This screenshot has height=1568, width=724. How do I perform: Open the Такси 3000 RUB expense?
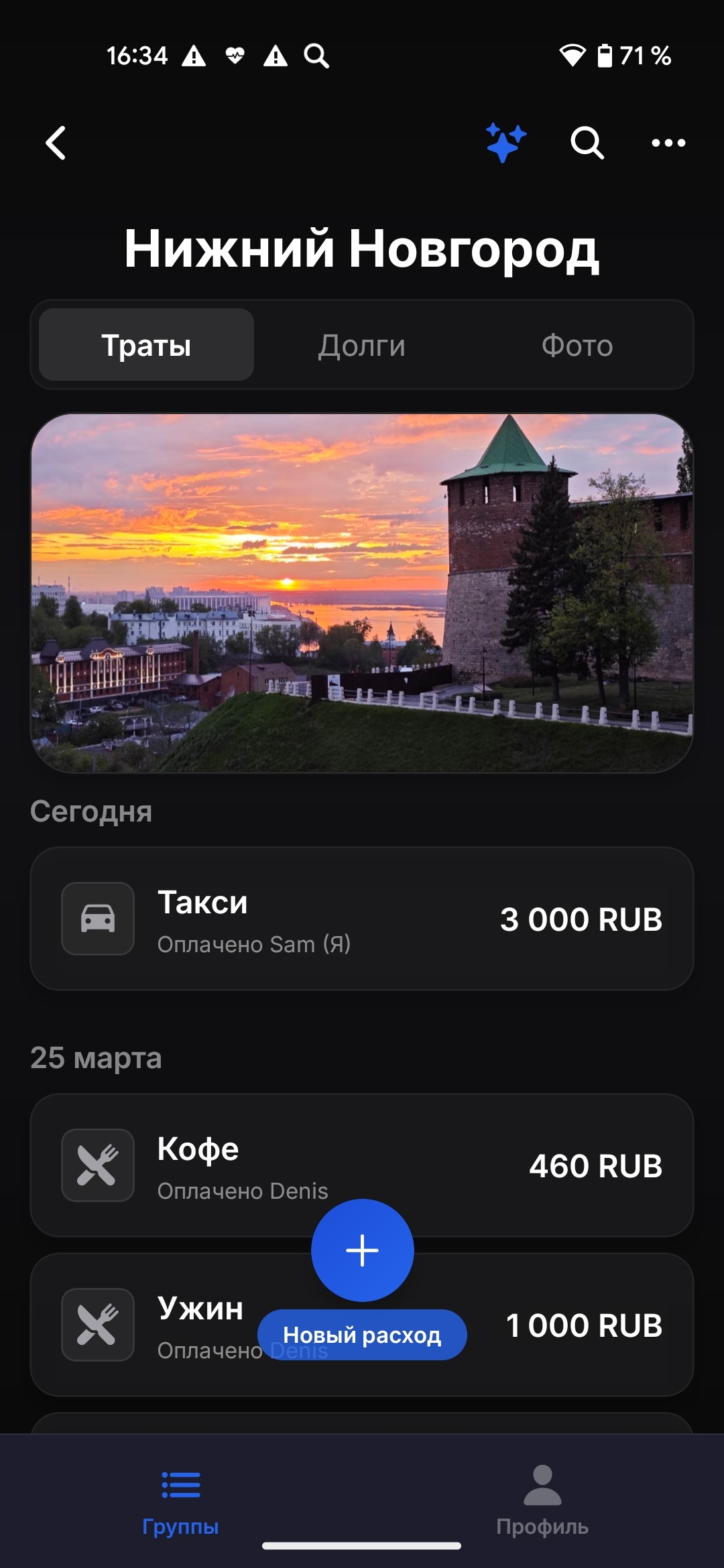click(362, 919)
